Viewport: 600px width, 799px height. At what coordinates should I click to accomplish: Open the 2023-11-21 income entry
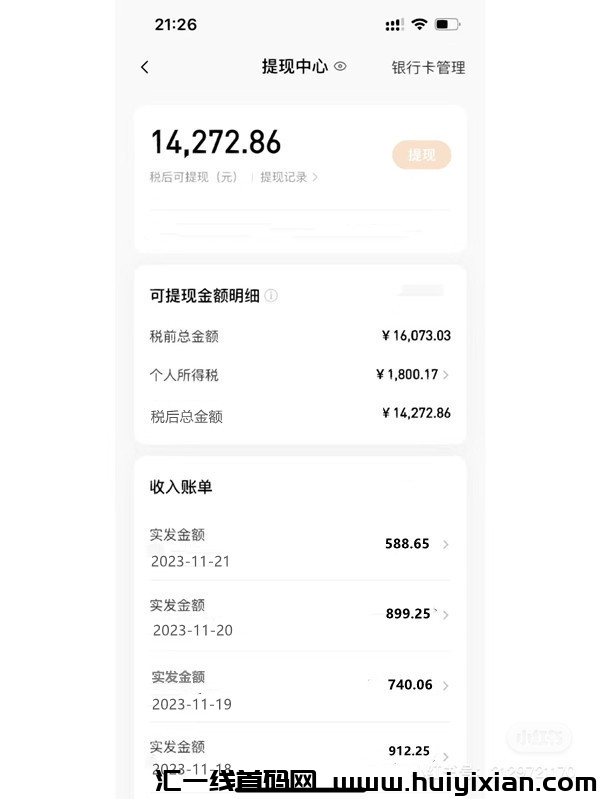pyautogui.click(x=300, y=546)
